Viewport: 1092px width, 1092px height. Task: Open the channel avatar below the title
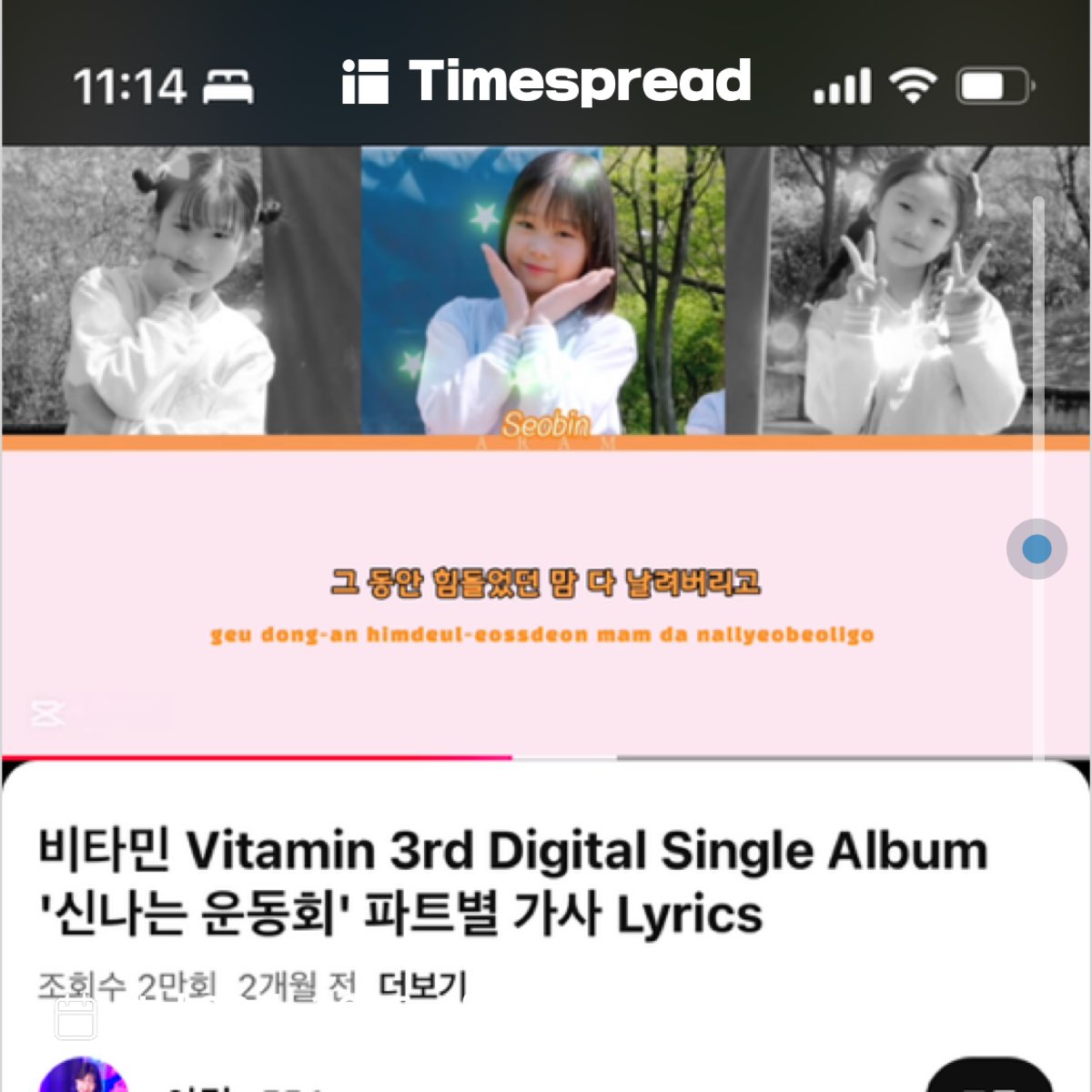82,1078
